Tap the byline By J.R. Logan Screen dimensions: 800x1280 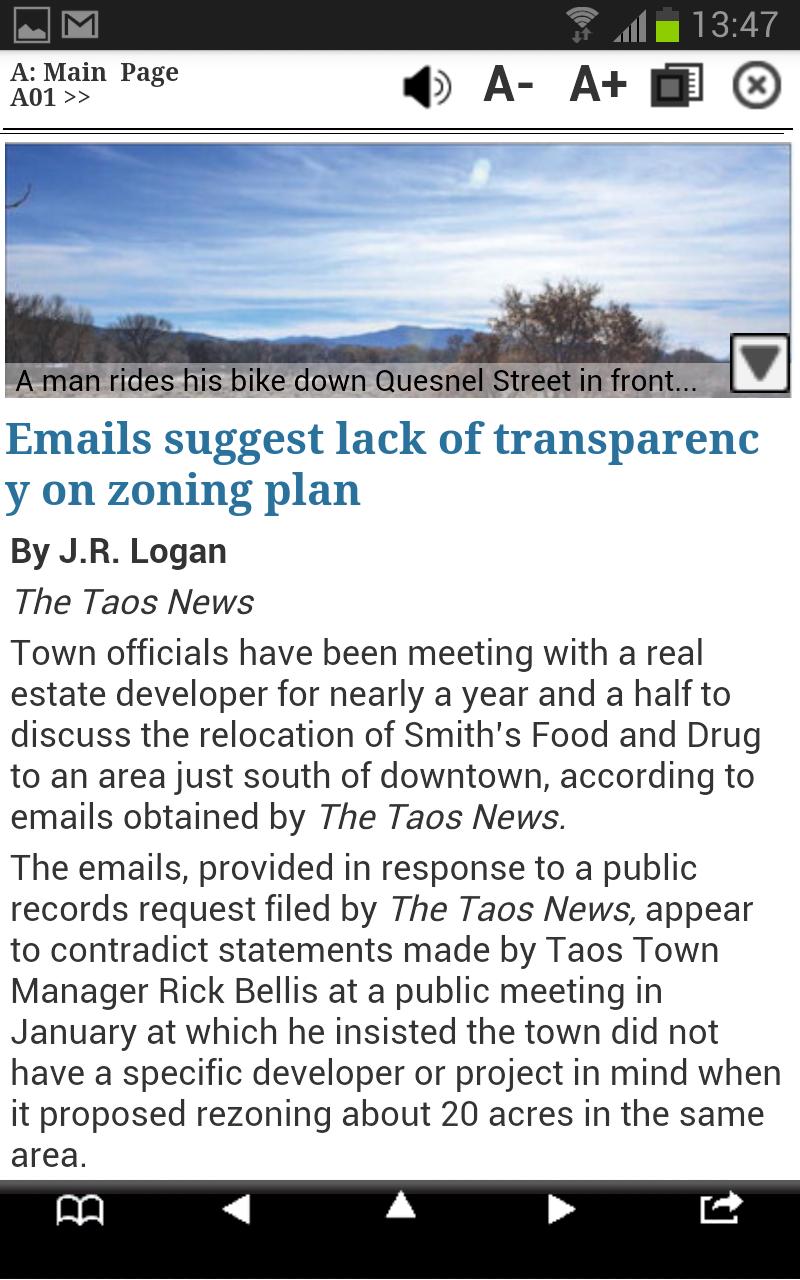click(x=116, y=551)
